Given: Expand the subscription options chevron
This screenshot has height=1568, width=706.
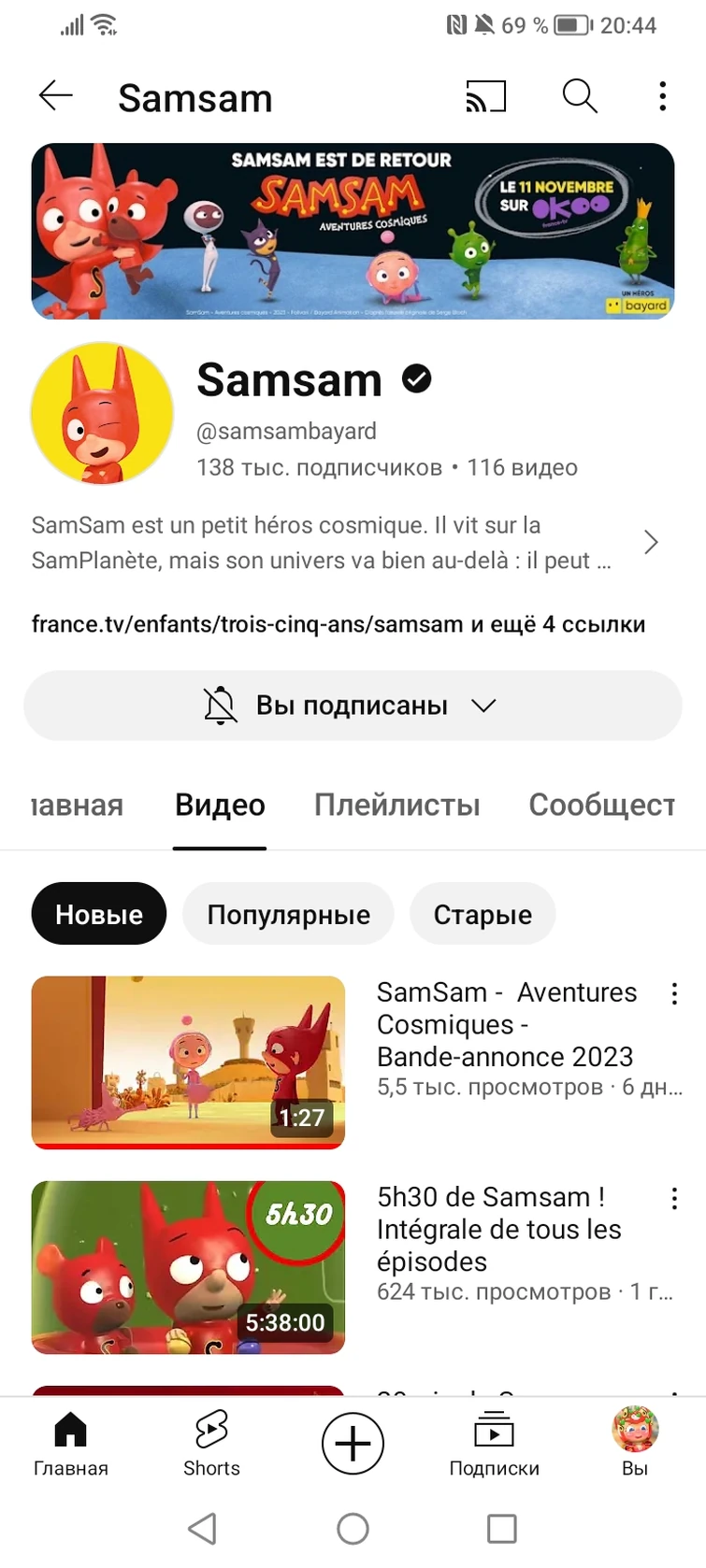Looking at the screenshot, I should (x=483, y=706).
